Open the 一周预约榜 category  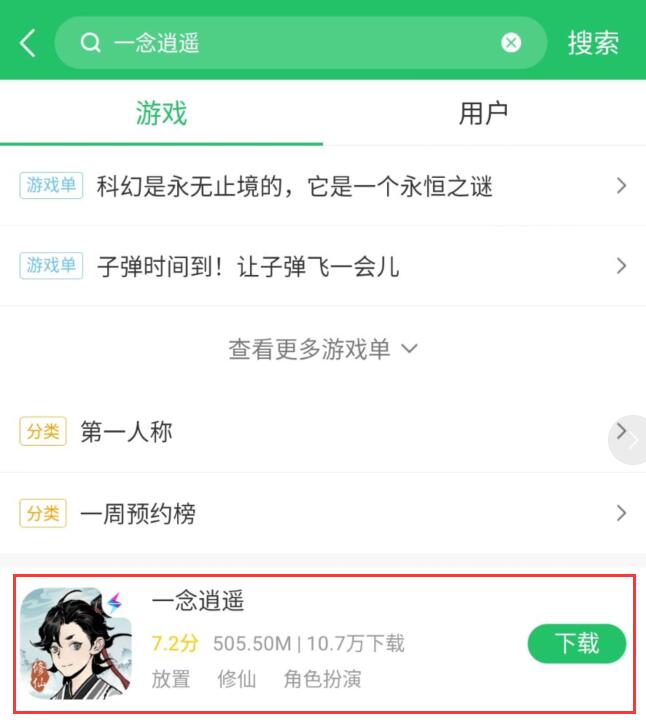(323, 513)
